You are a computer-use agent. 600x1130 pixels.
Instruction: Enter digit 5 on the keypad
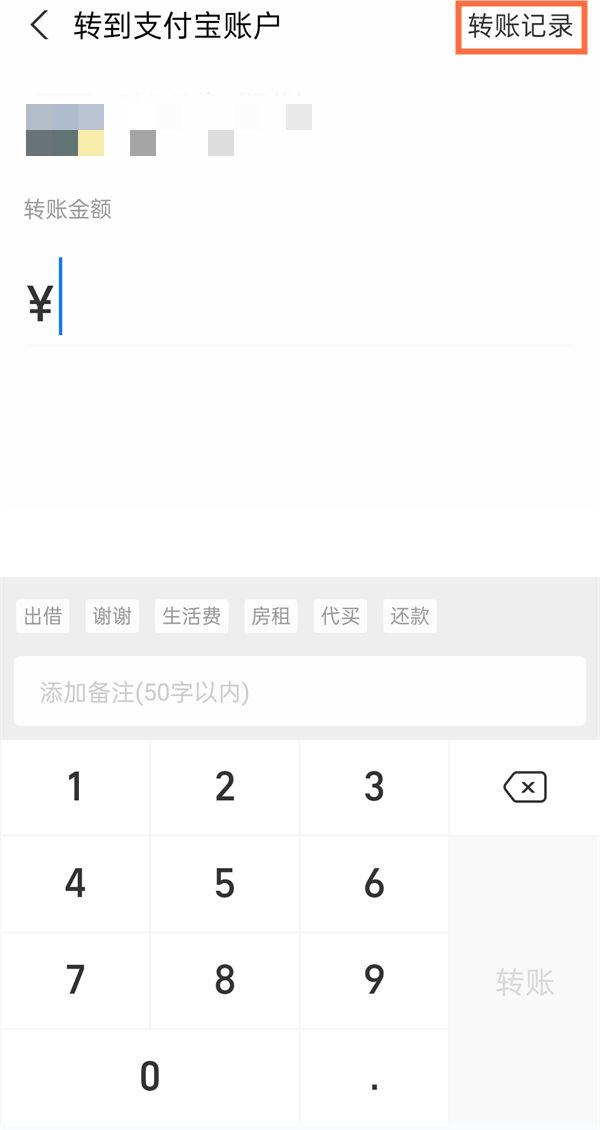point(225,884)
